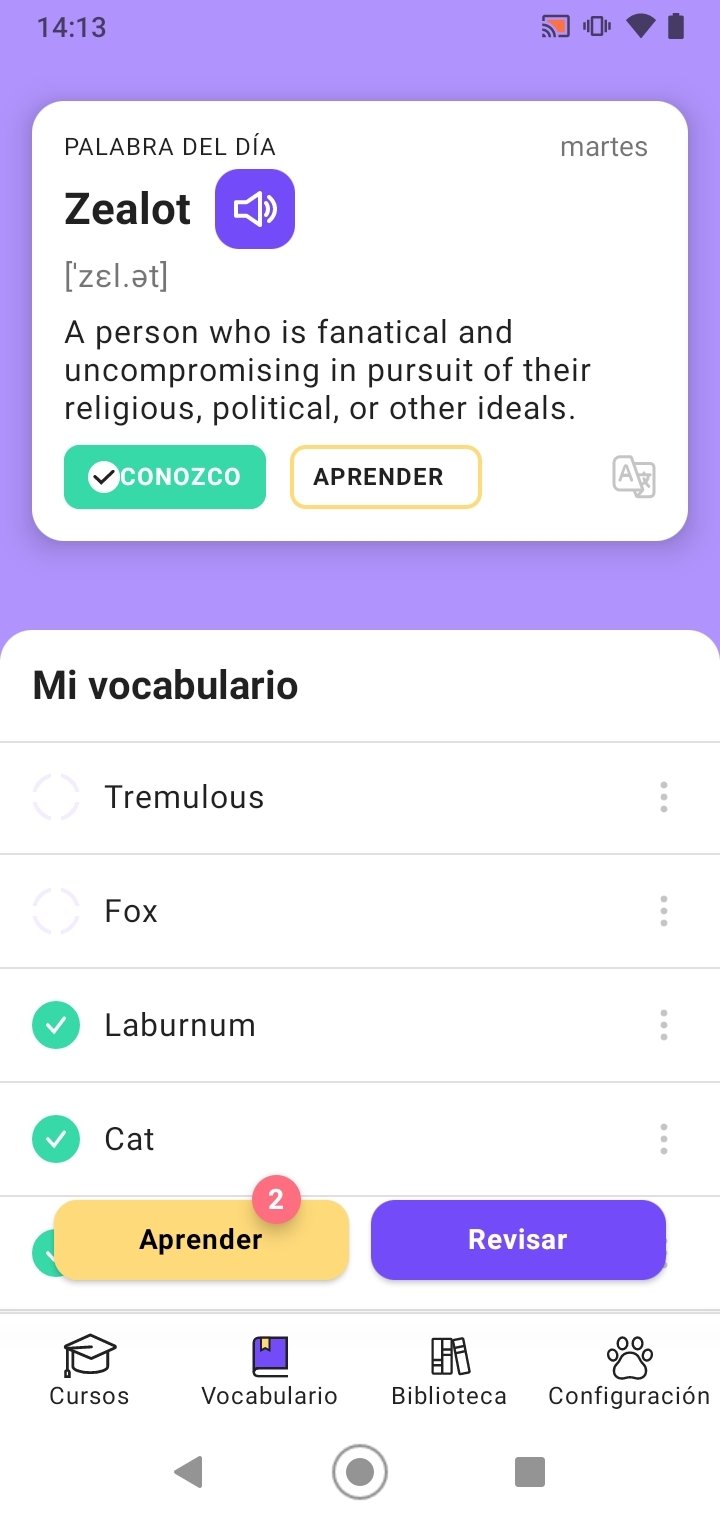
Task: Open the options menu for Laburnum
Action: coord(664,1025)
